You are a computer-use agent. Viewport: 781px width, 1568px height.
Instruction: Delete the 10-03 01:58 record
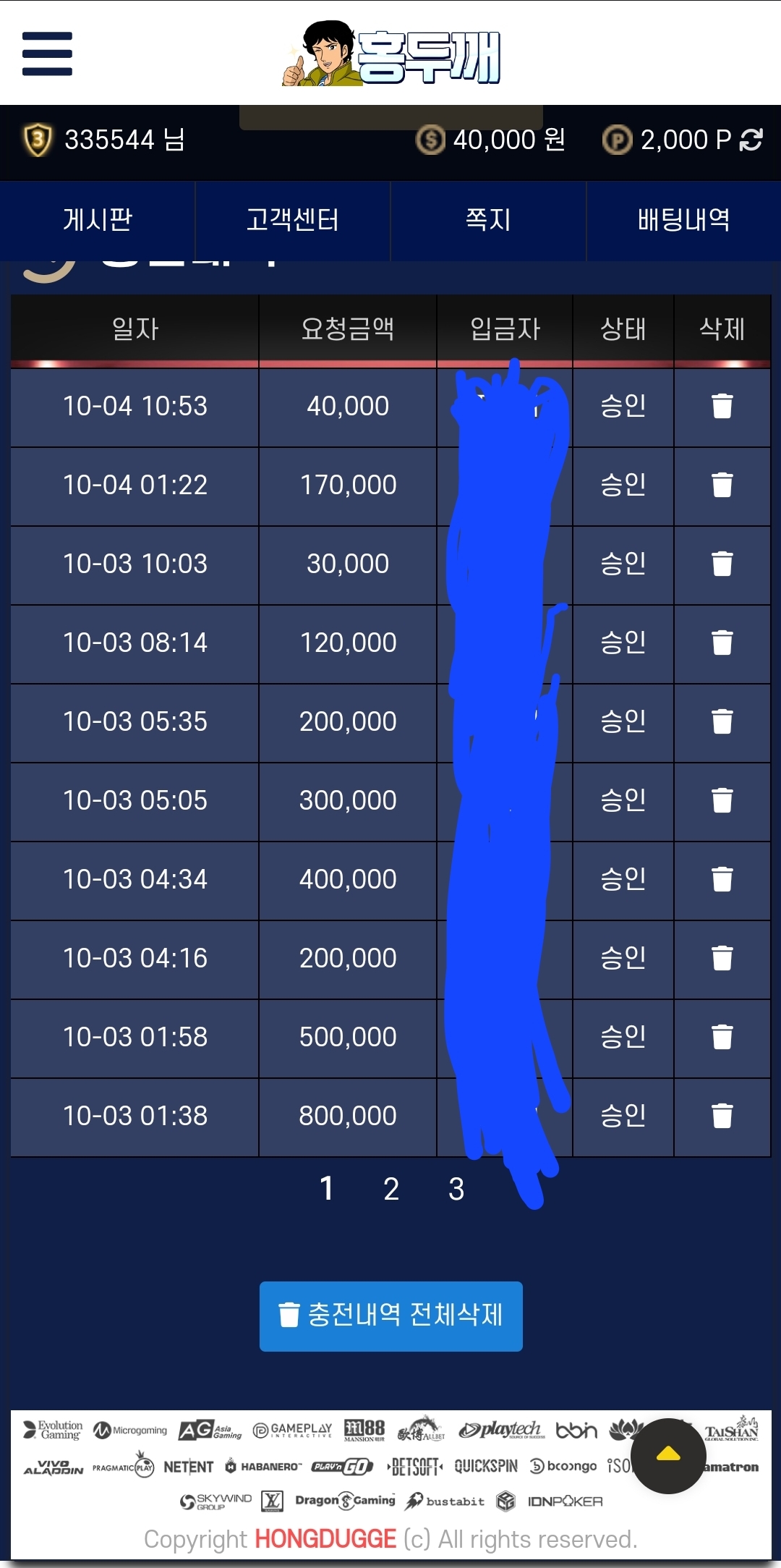pos(722,1037)
